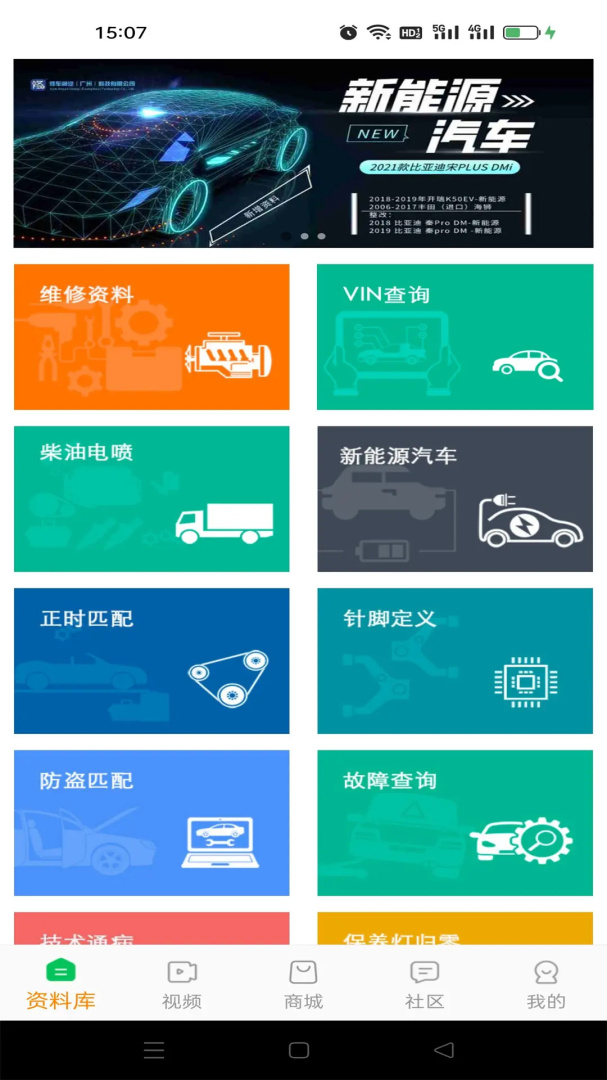
Task: Switch to the 我的 tab
Action: point(546,984)
